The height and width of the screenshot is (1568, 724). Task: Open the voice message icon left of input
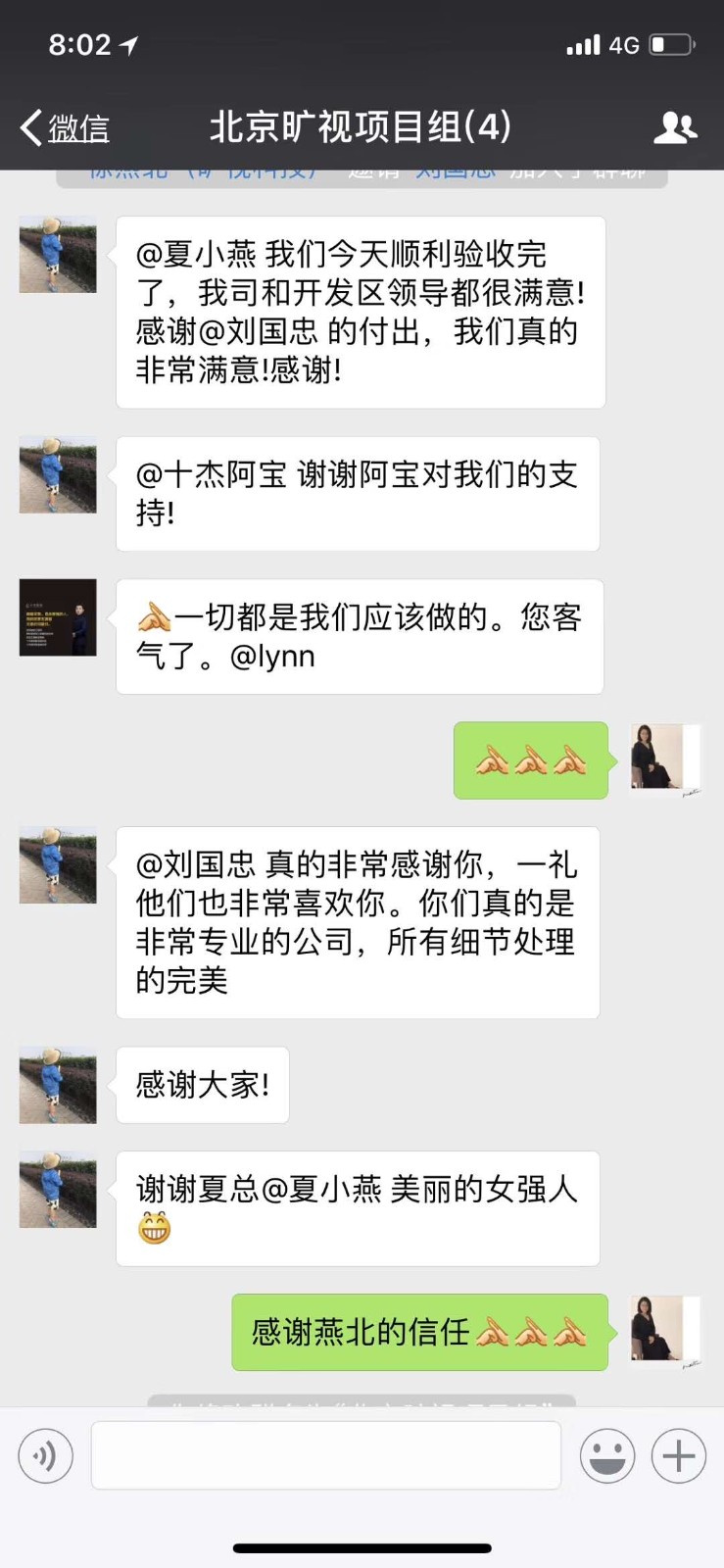(x=45, y=1456)
